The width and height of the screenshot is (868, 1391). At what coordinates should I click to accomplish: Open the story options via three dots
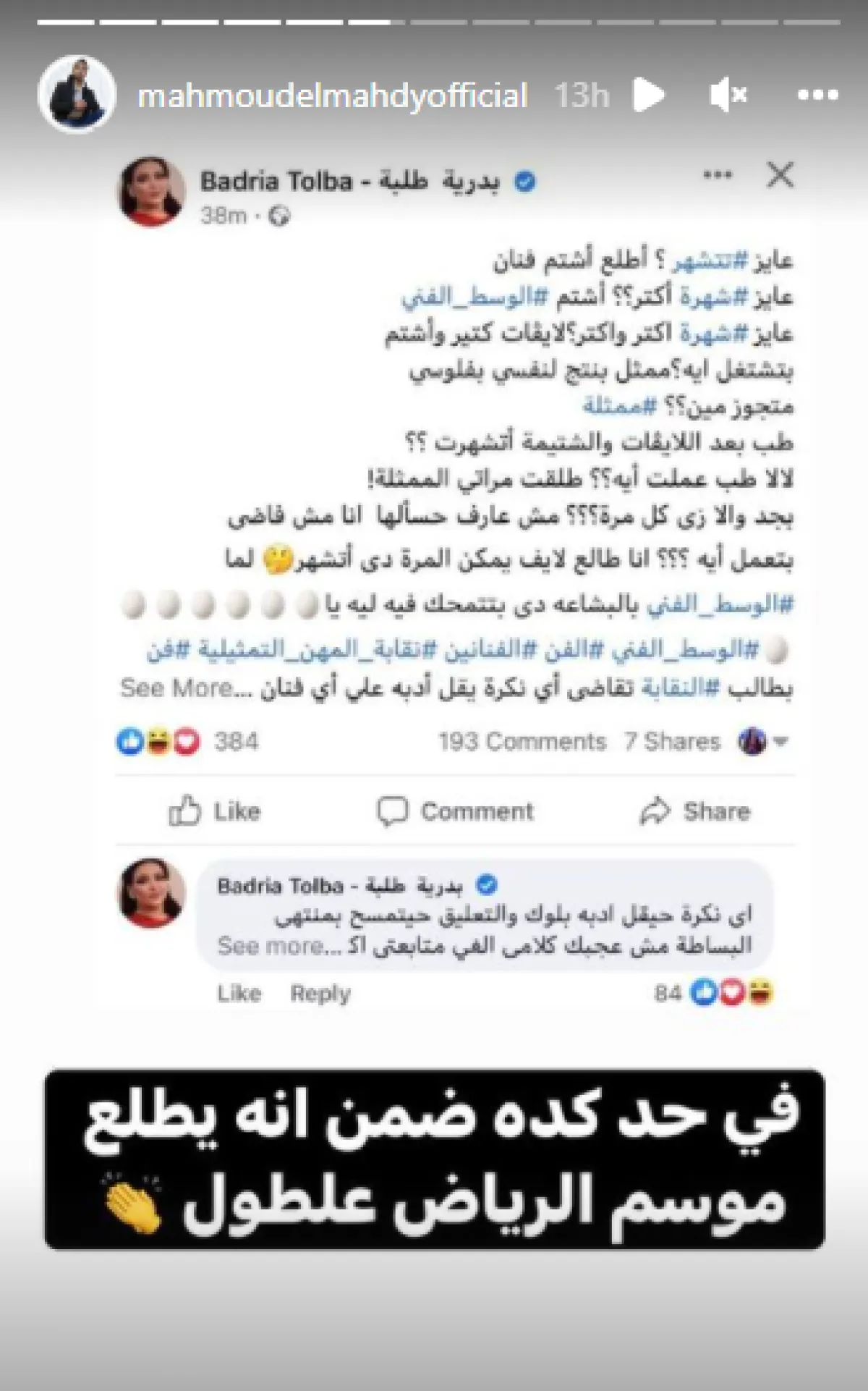point(817,95)
